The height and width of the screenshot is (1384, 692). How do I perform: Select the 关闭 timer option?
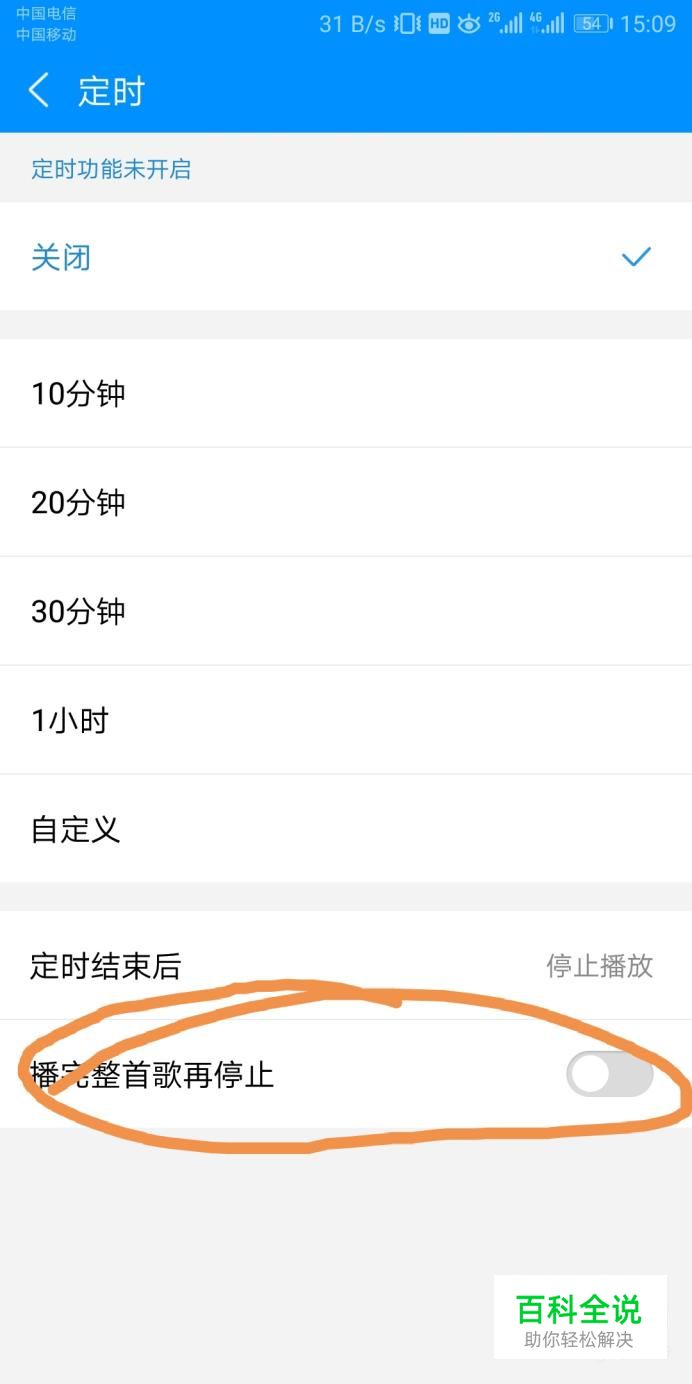(x=346, y=257)
